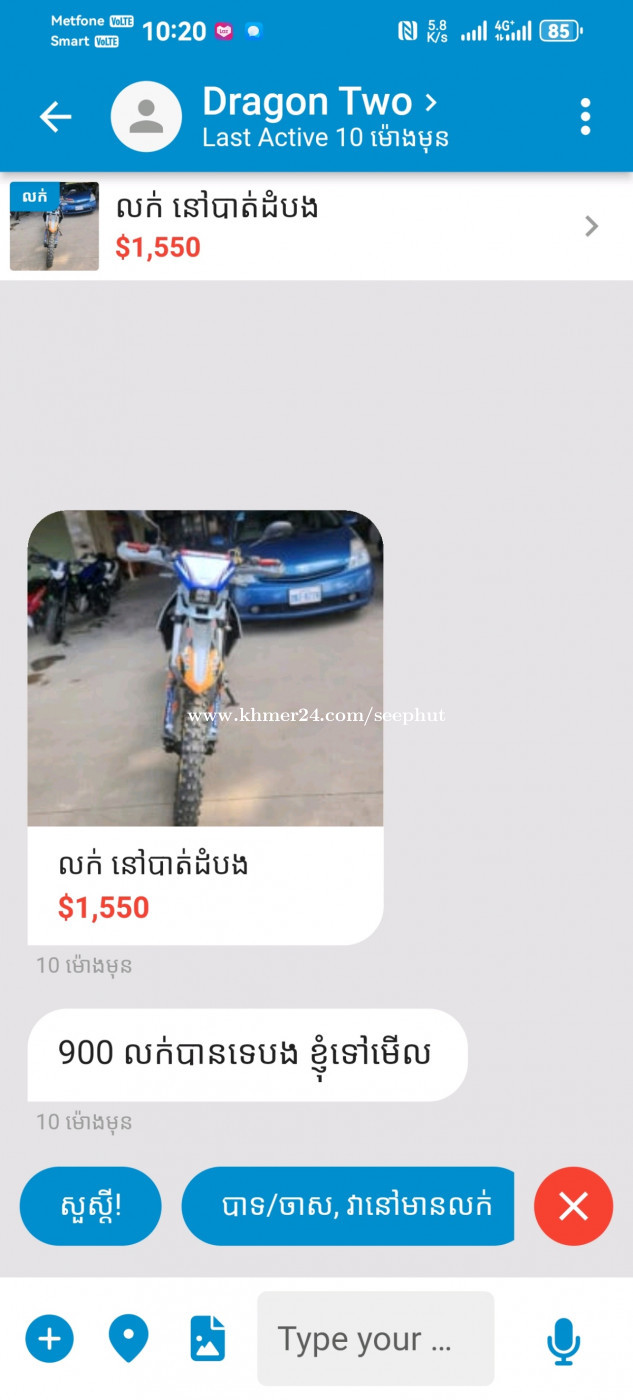Open the motorbike listing card in chat
This screenshot has height=1400, width=633.
[205, 728]
